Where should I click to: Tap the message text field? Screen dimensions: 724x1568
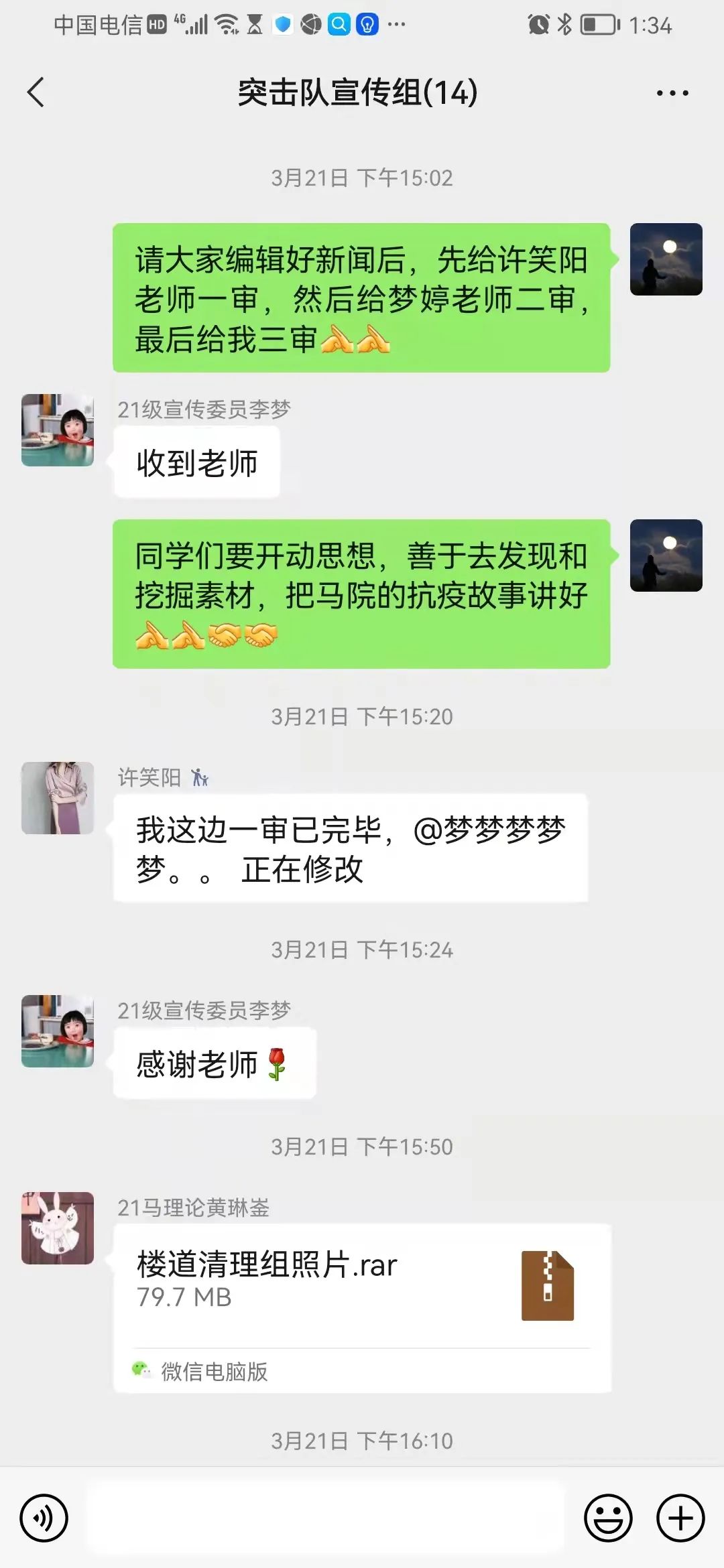[325, 1518]
